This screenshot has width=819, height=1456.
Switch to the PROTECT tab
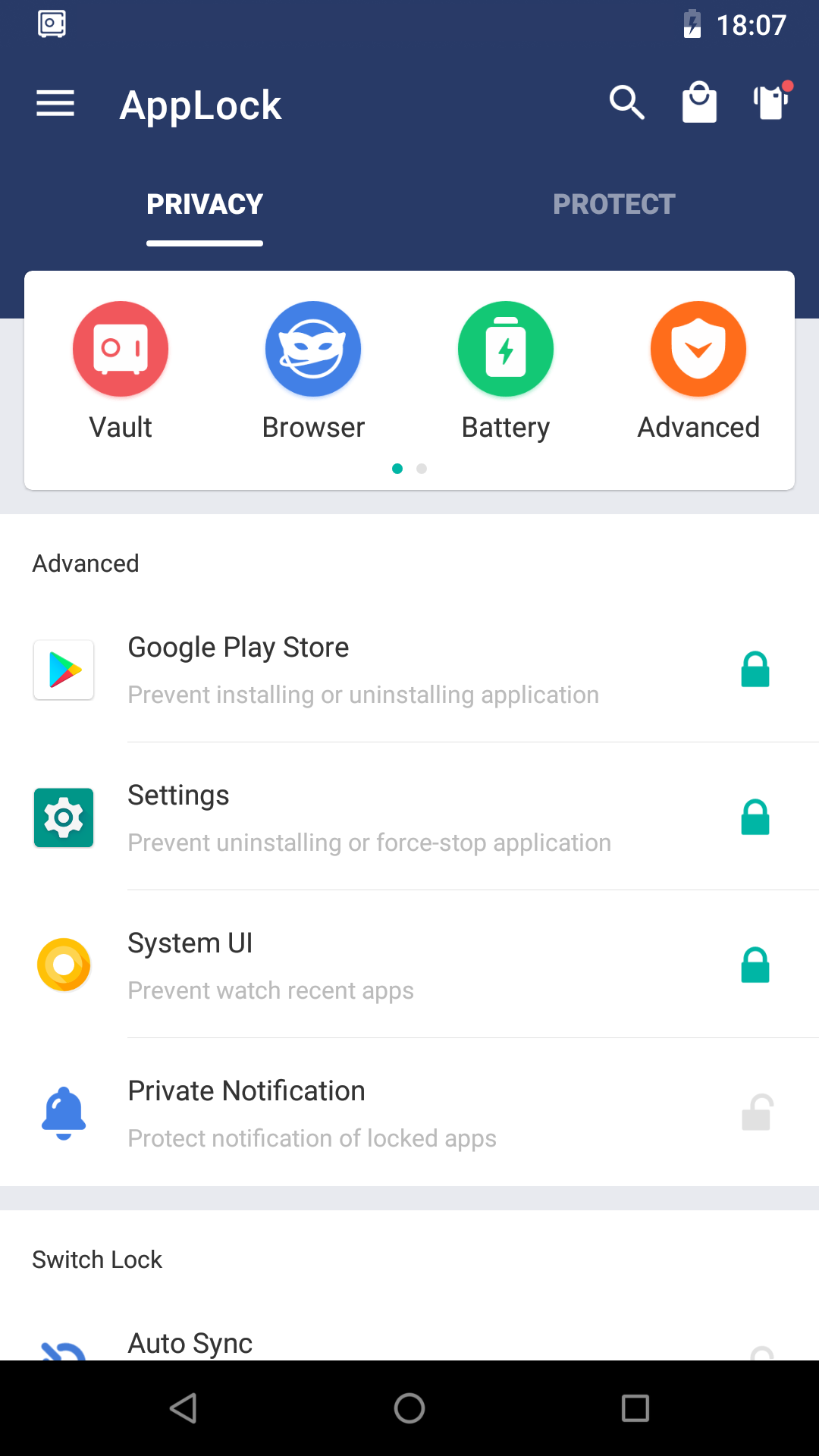[614, 203]
